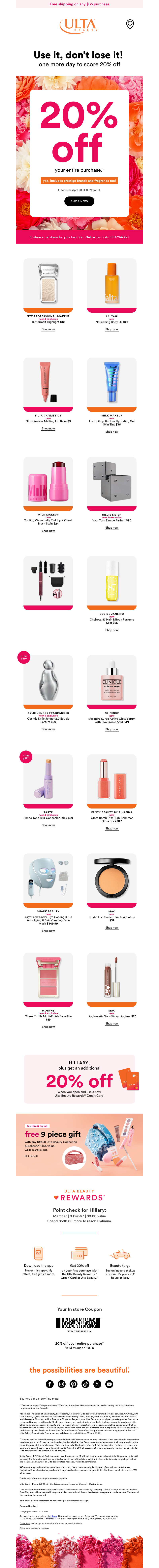Shop now for Milk Makeup Hydro Grip Skin Tint
The height and width of the screenshot is (1568, 159).
[x=111, y=432]
